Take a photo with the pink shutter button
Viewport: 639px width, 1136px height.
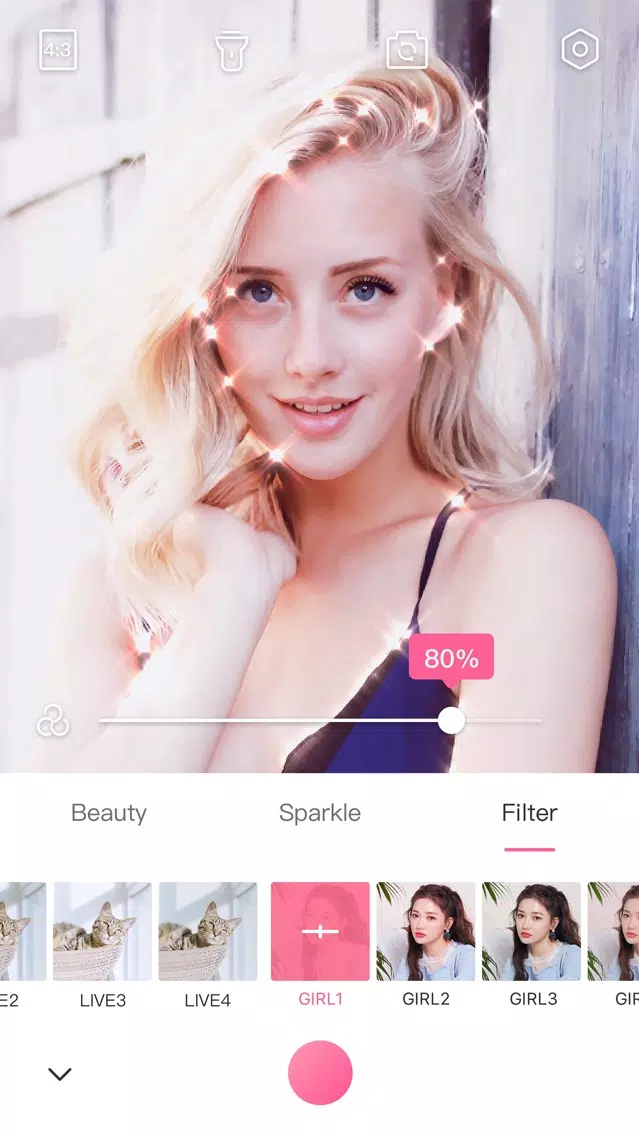320,1072
